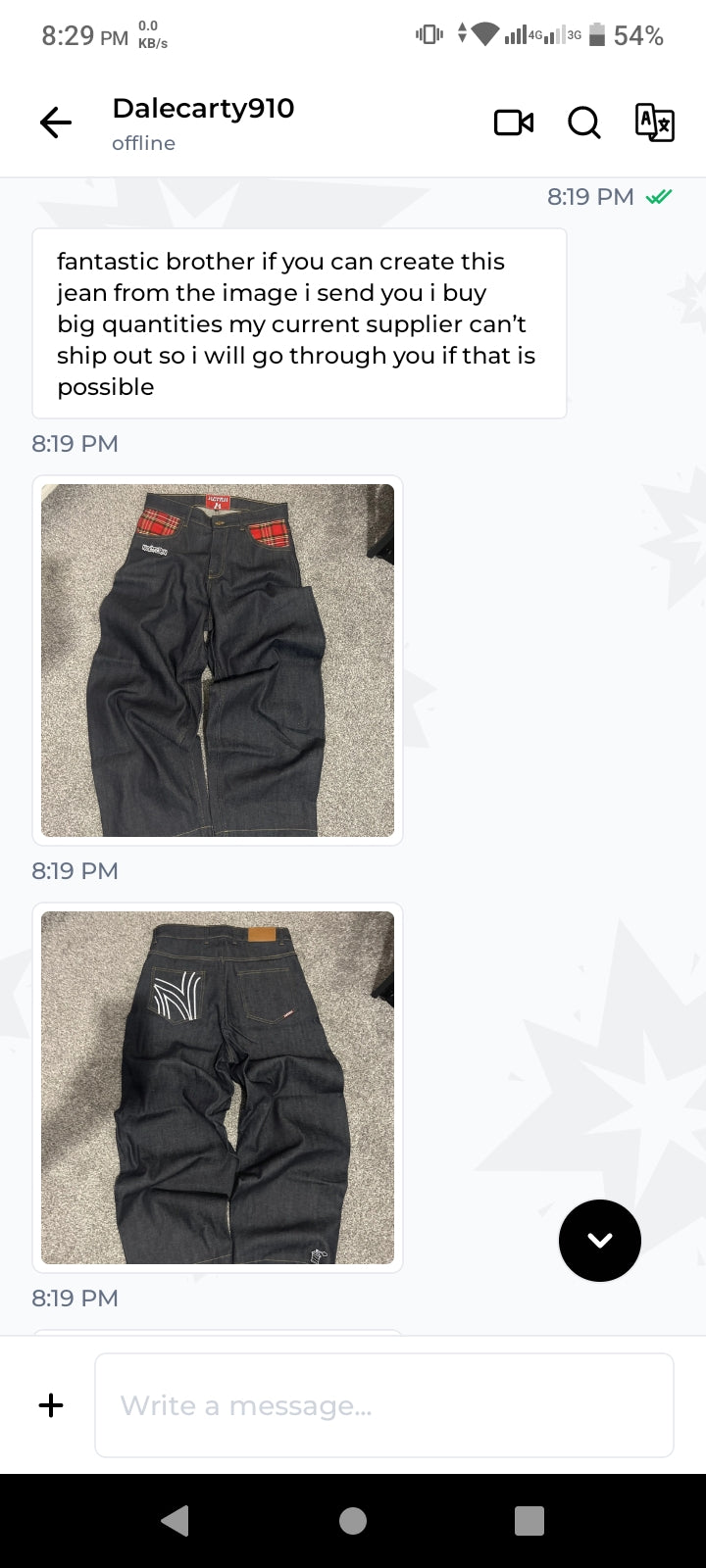Image resolution: width=706 pixels, height=1568 pixels.
Task: Open the back view jeans photo
Action: [218, 1088]
